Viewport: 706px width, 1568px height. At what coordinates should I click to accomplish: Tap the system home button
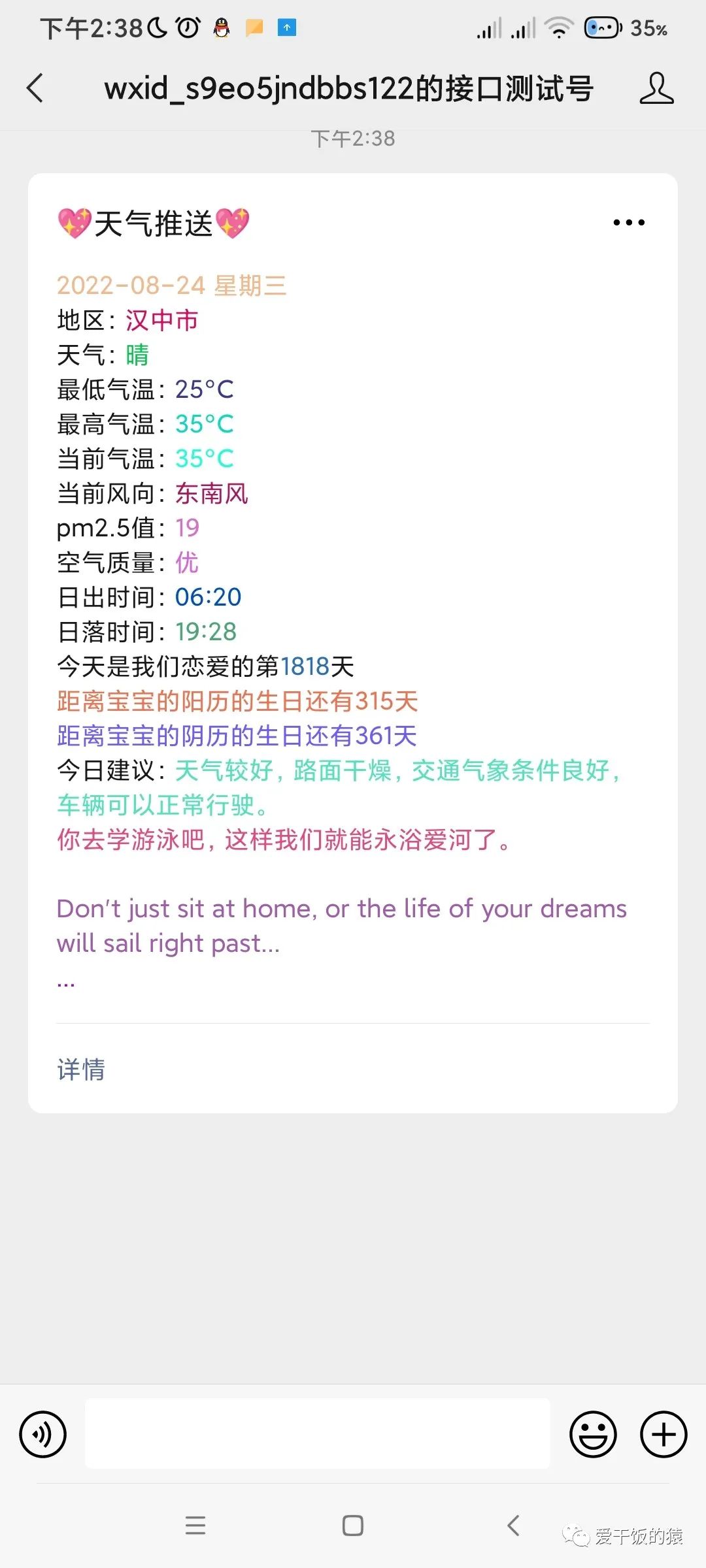tap(353, 1526)
